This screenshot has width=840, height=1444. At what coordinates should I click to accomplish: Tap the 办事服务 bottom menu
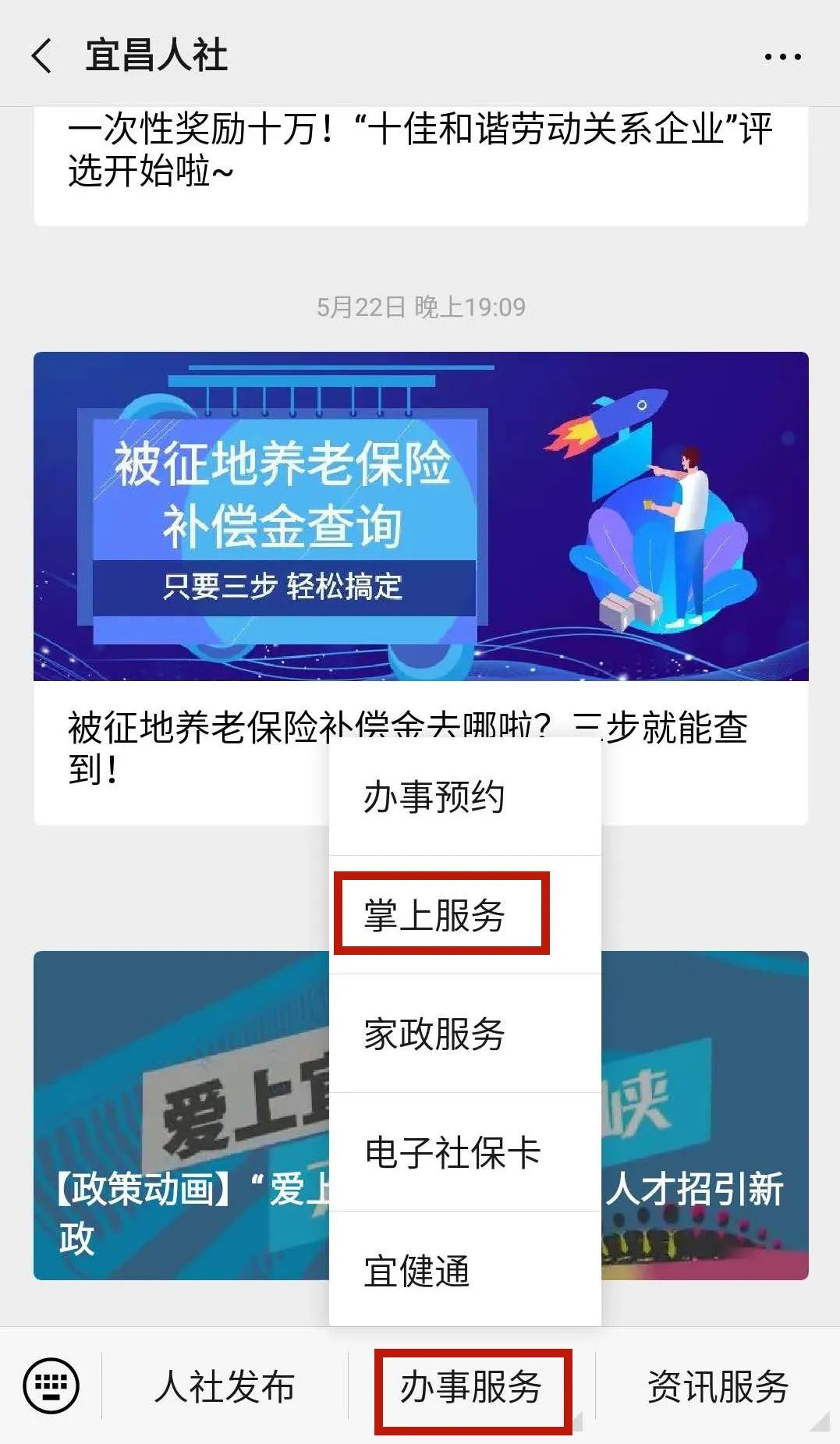point(471,1387)
